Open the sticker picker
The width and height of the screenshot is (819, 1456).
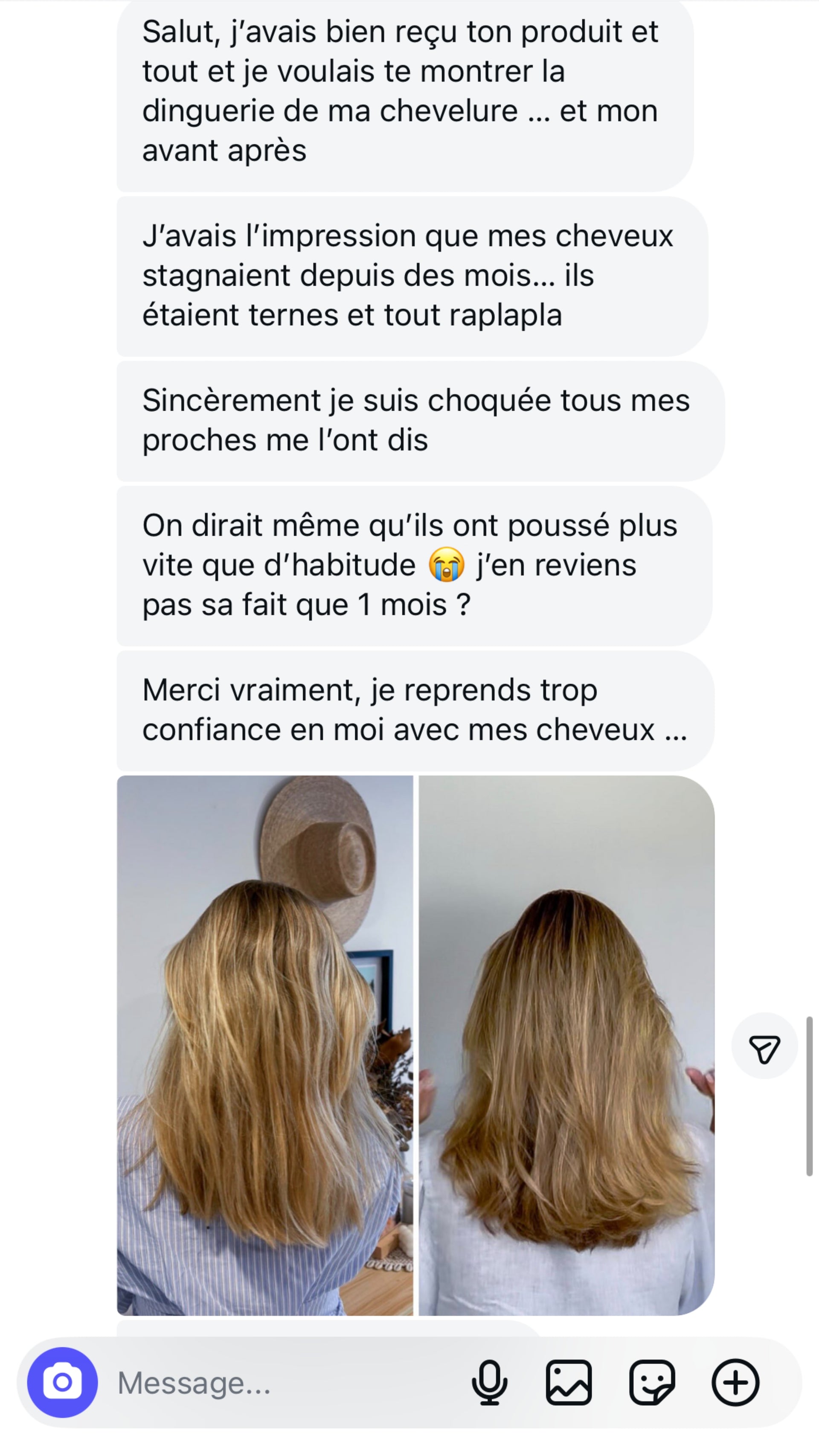click(652, 1383)
